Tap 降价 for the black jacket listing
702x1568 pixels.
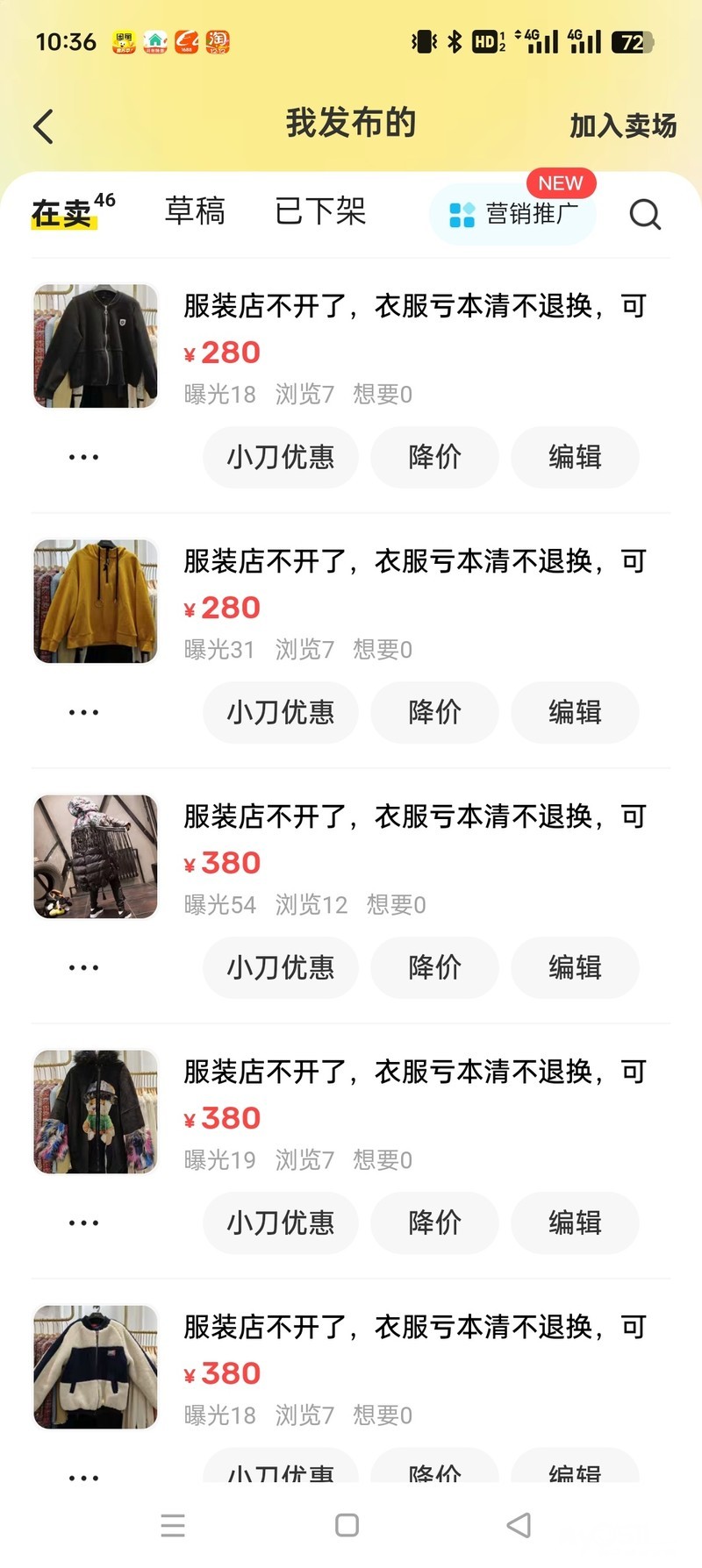coord(434,457)
